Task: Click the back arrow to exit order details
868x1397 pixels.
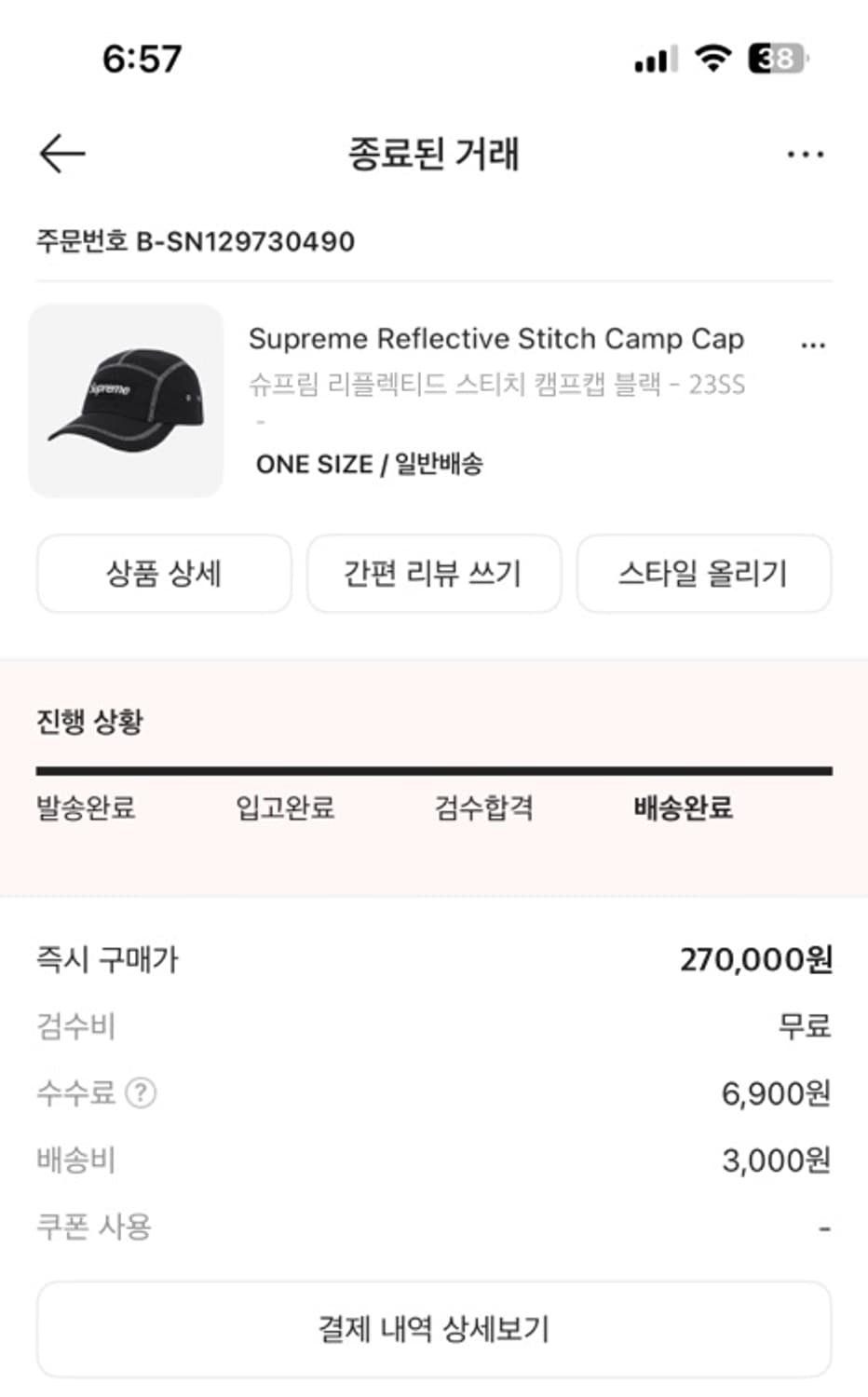Action: (x=61, y=152)
